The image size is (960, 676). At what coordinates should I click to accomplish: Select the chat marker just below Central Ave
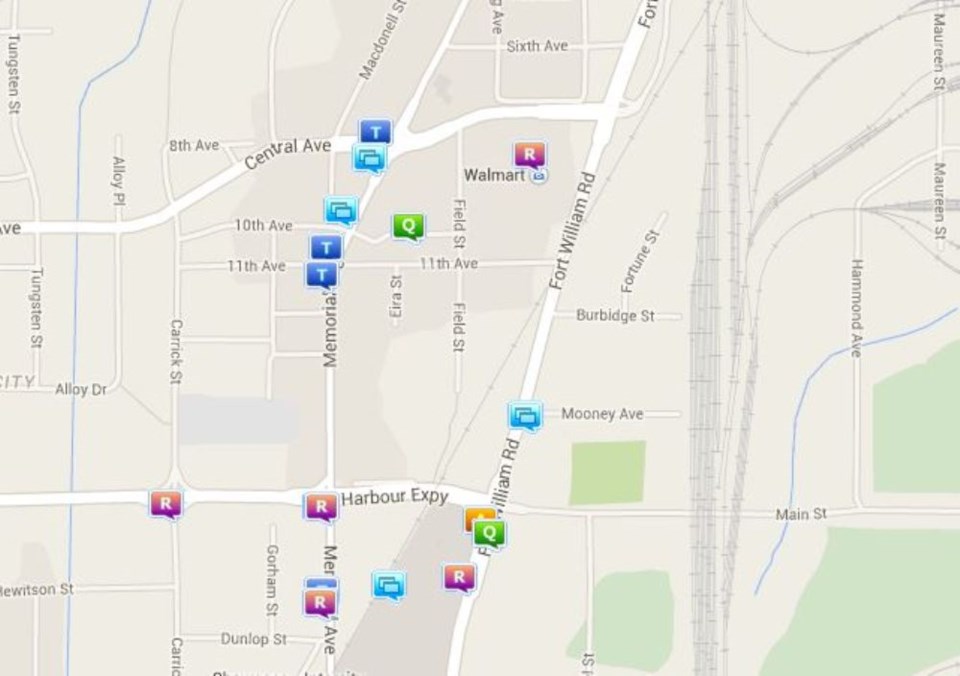pyautogui.click(x=368, y=158)
